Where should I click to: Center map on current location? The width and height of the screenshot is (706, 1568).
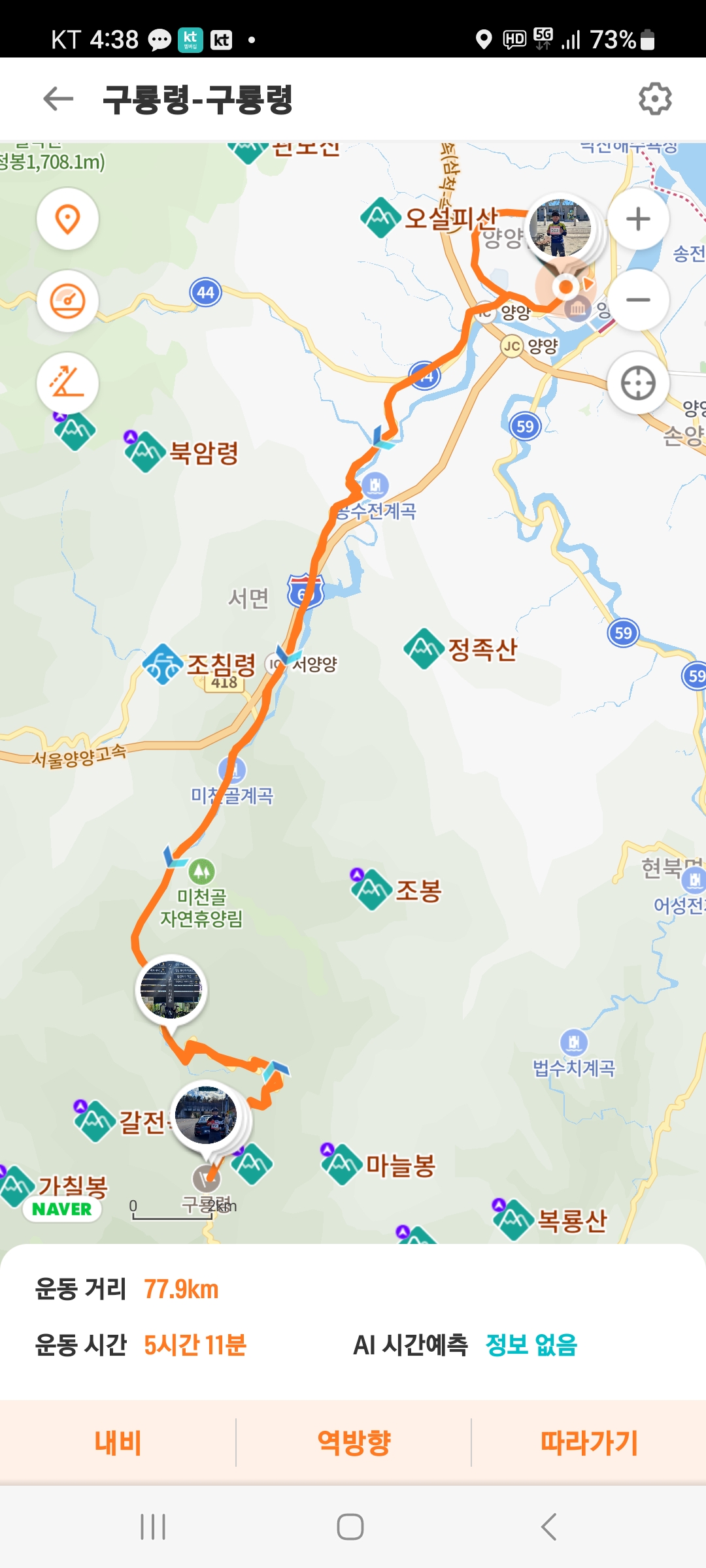tap(638, 384)
